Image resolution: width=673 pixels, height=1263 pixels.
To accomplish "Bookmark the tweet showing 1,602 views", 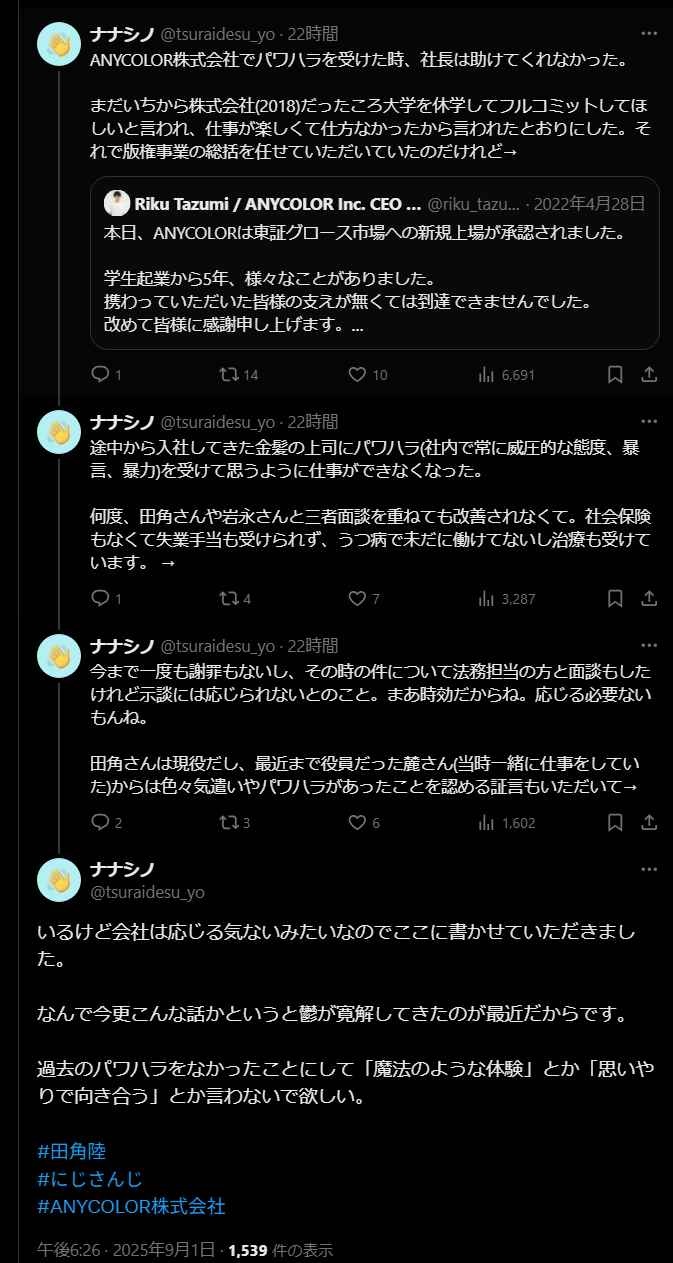I will [615, 823].
